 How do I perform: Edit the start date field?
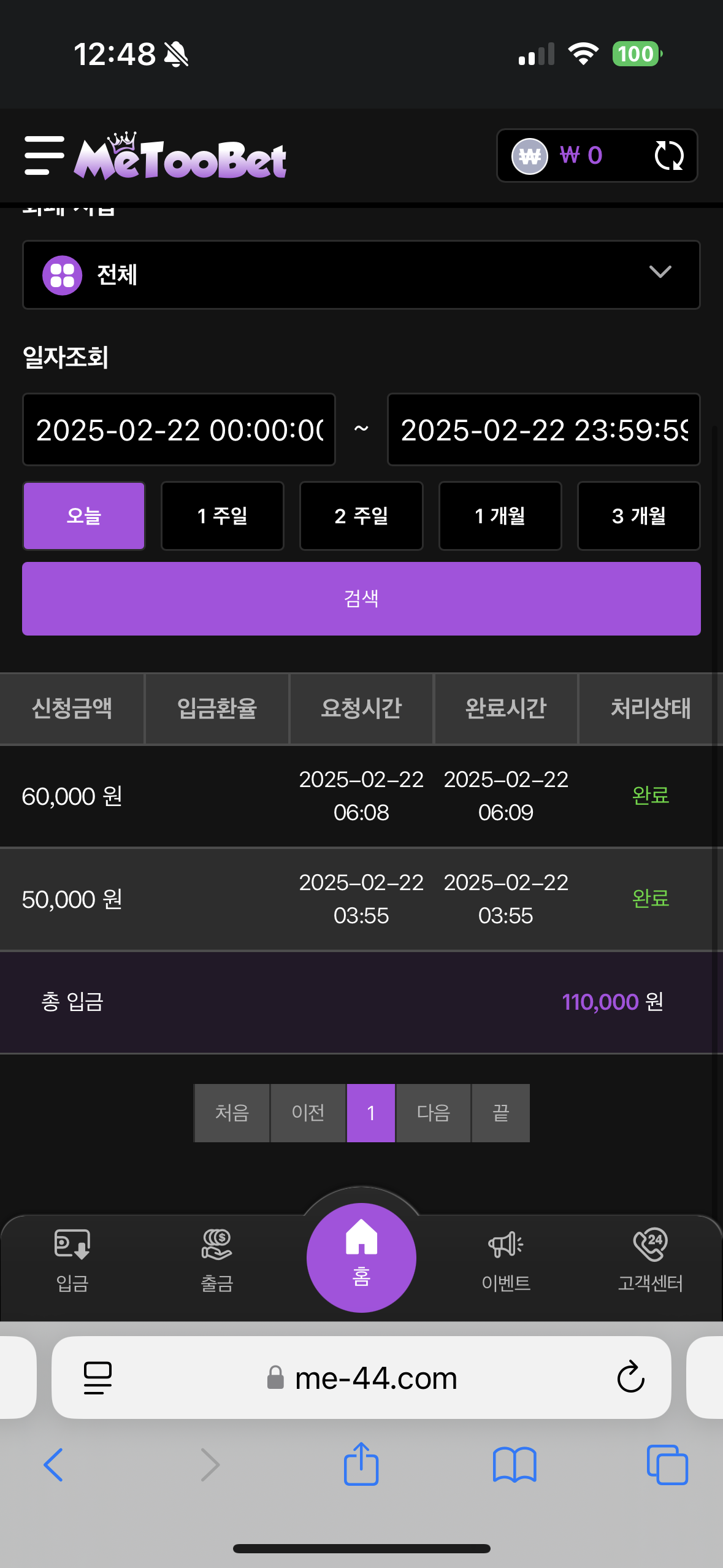coord(179,429)
